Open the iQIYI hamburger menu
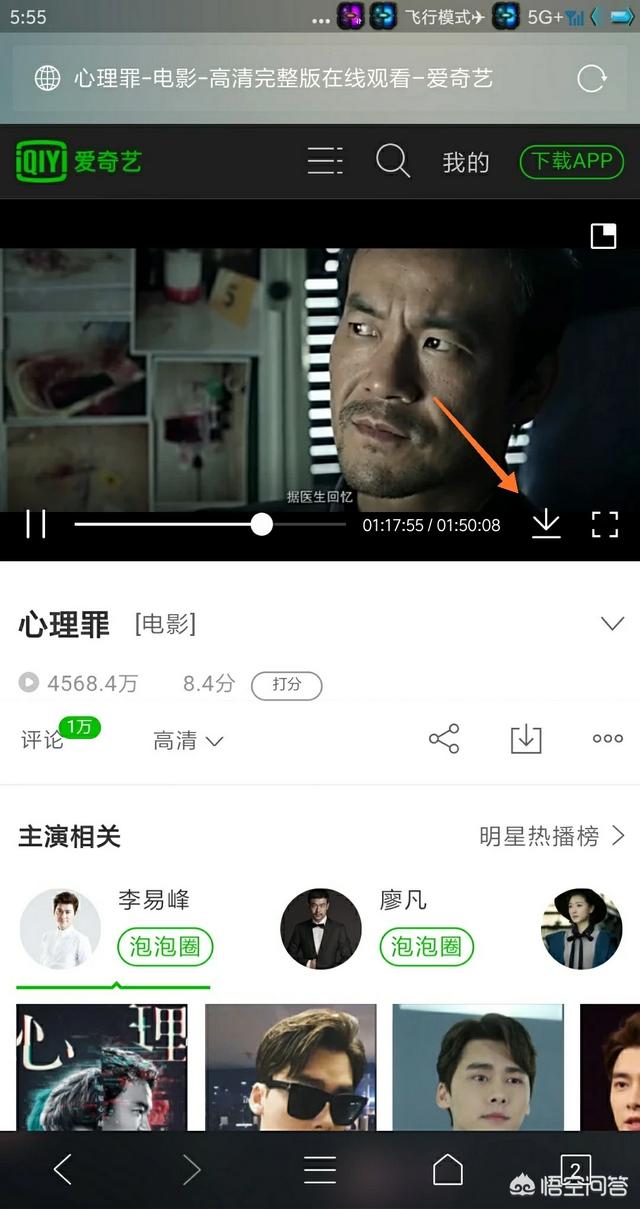The image size is (640, 1209). point(324,161)
